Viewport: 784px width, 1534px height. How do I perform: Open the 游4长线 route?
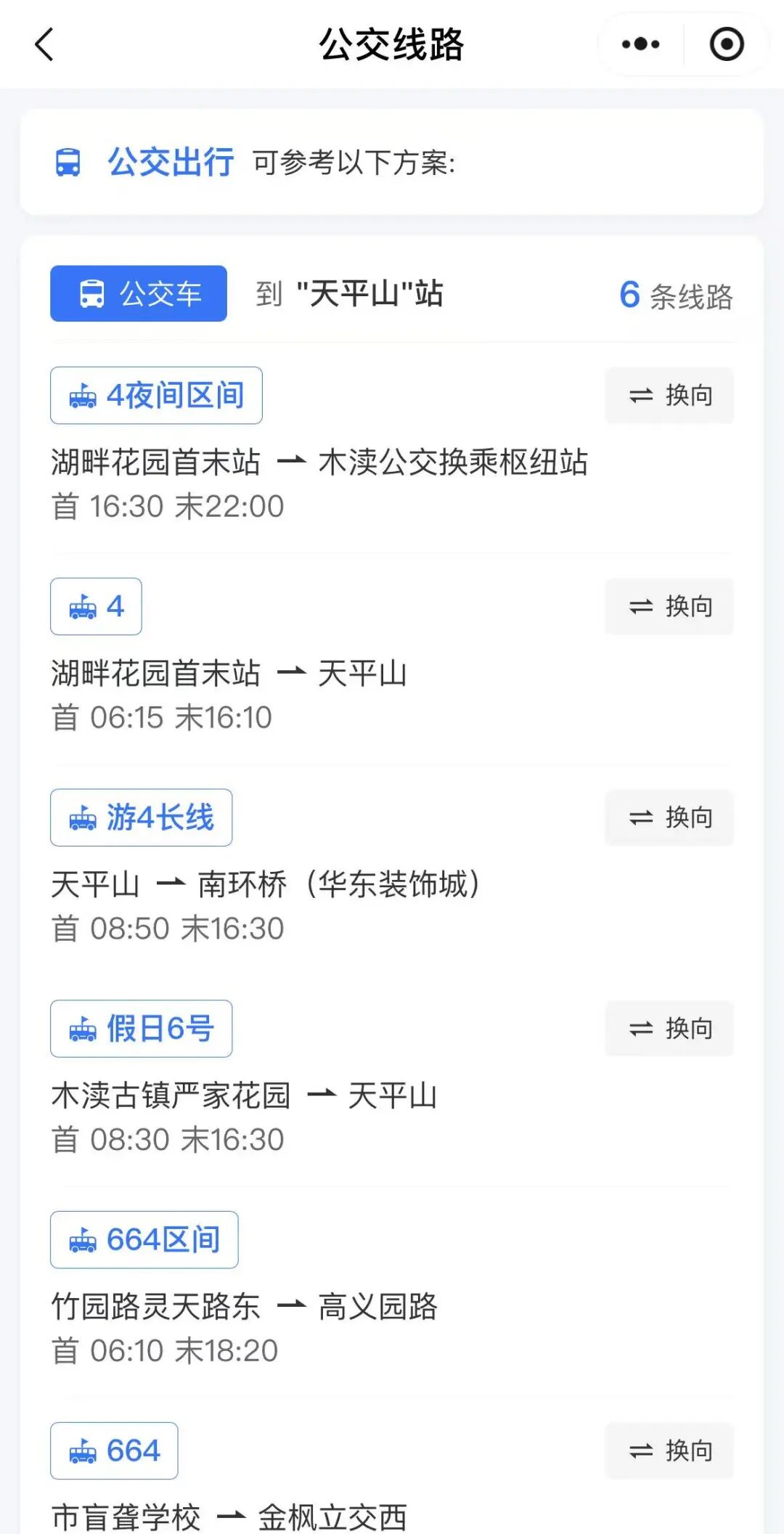pos(142,818)
